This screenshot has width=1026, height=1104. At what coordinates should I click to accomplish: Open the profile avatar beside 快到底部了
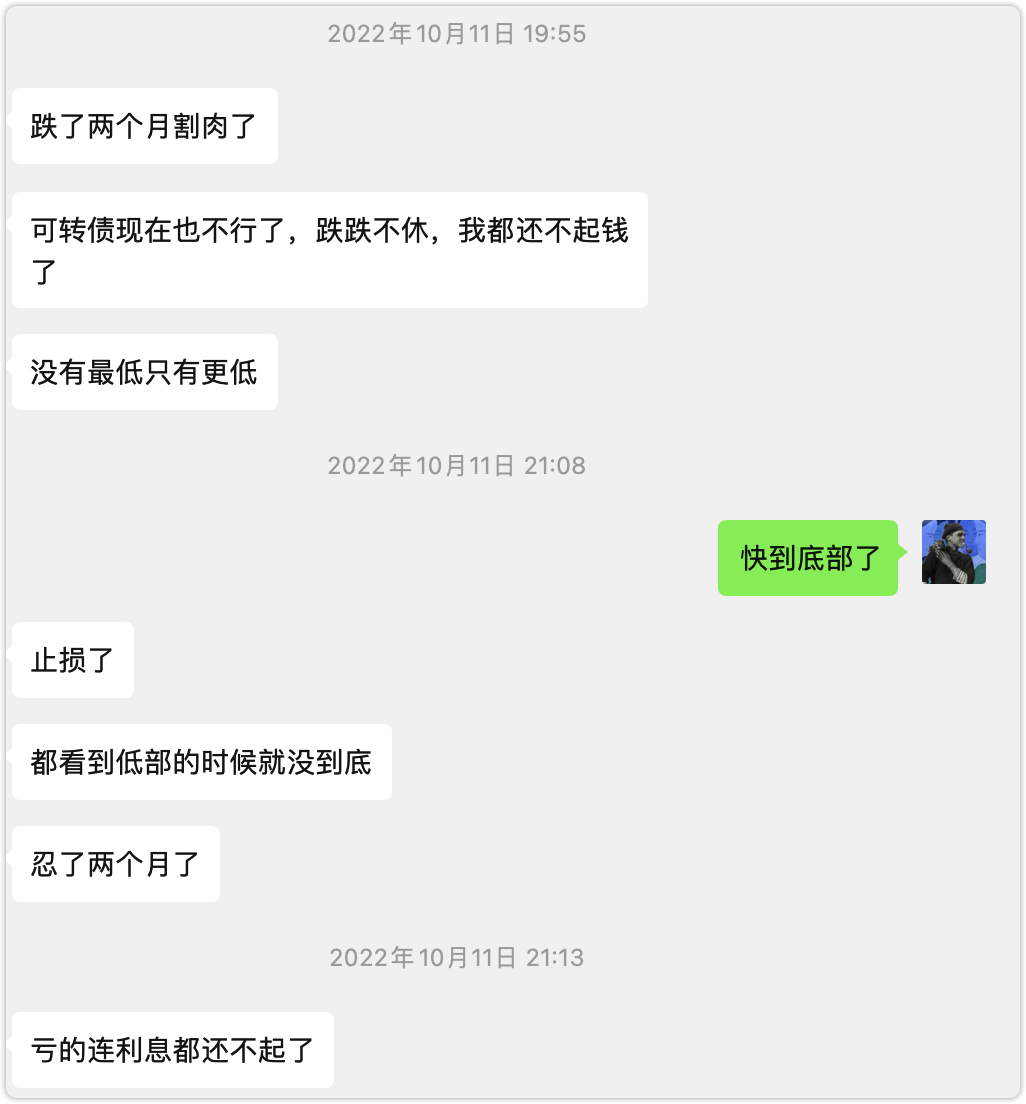tap(953, 552)
